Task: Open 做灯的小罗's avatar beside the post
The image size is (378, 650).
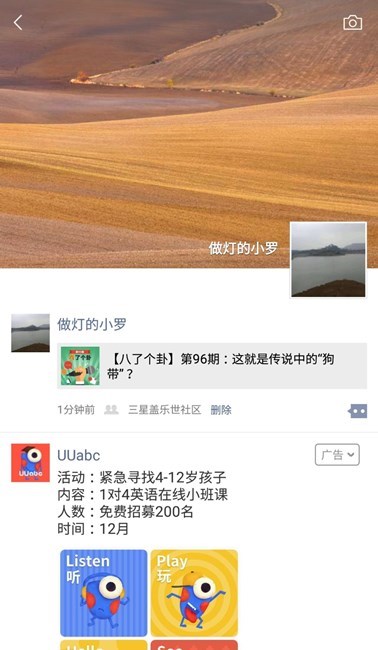Action: pyautogui.click(x=30, y=333)
